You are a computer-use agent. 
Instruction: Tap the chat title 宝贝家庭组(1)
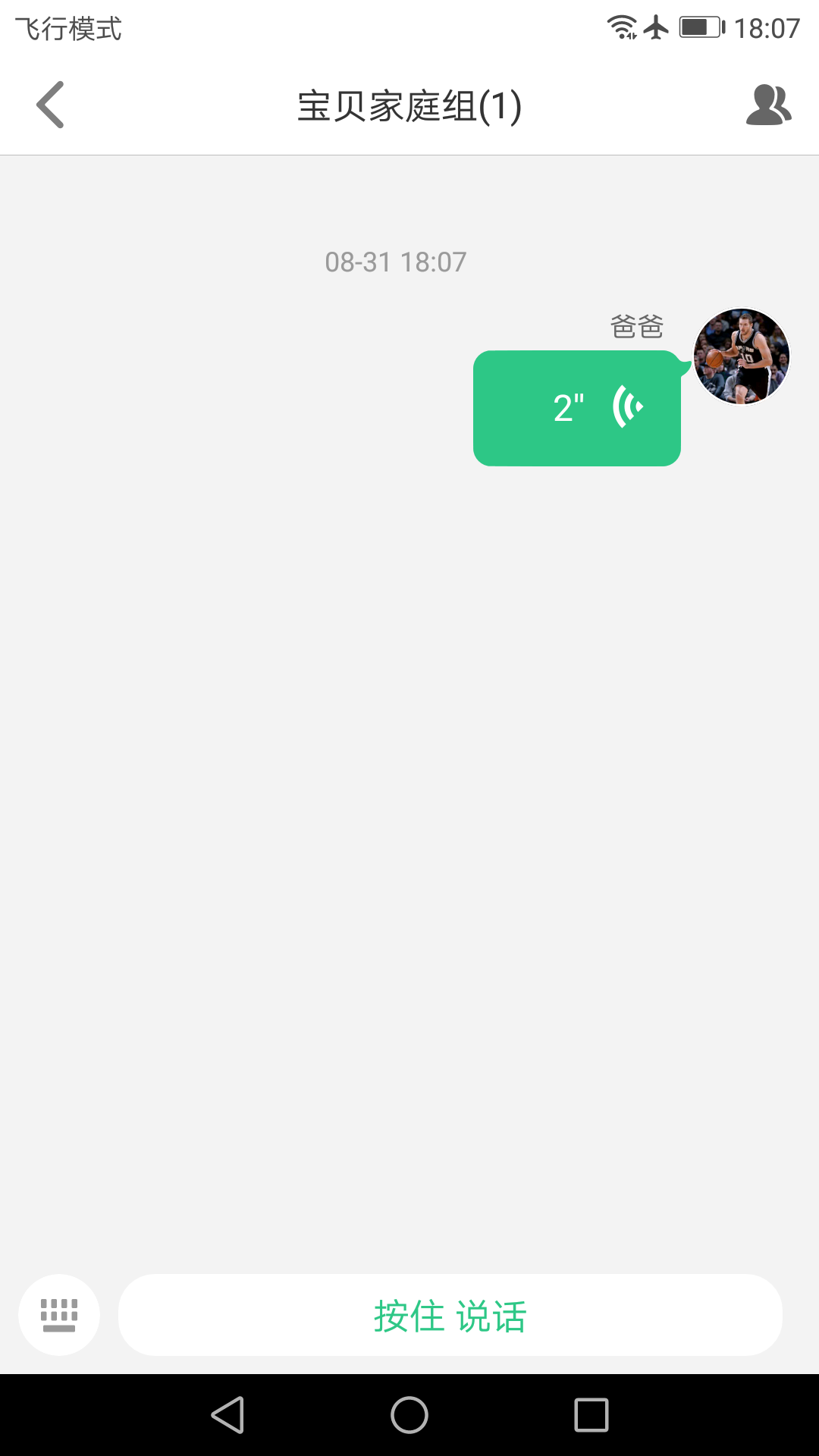tap(409, 105)
